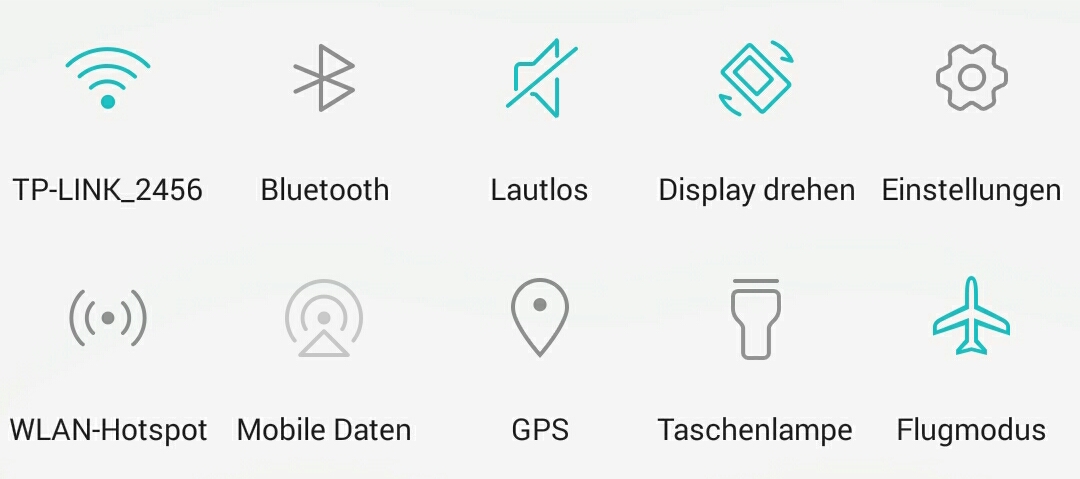Viewport: 1080px width, 479px height.
Task: Turn on Bluetooth
Action: (x=324, y=79)
